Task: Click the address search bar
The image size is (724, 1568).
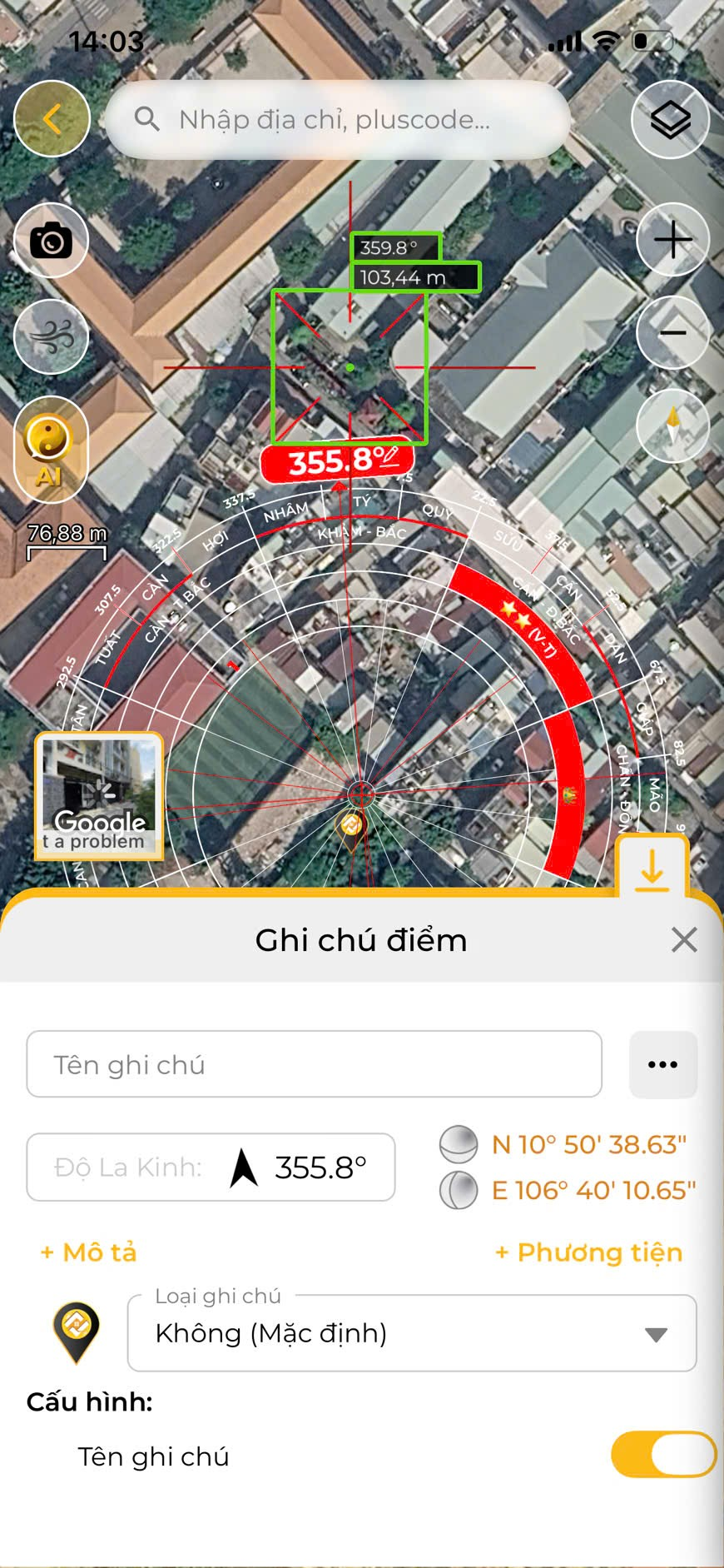Action: pyautogui.click(x=336, y=119)
